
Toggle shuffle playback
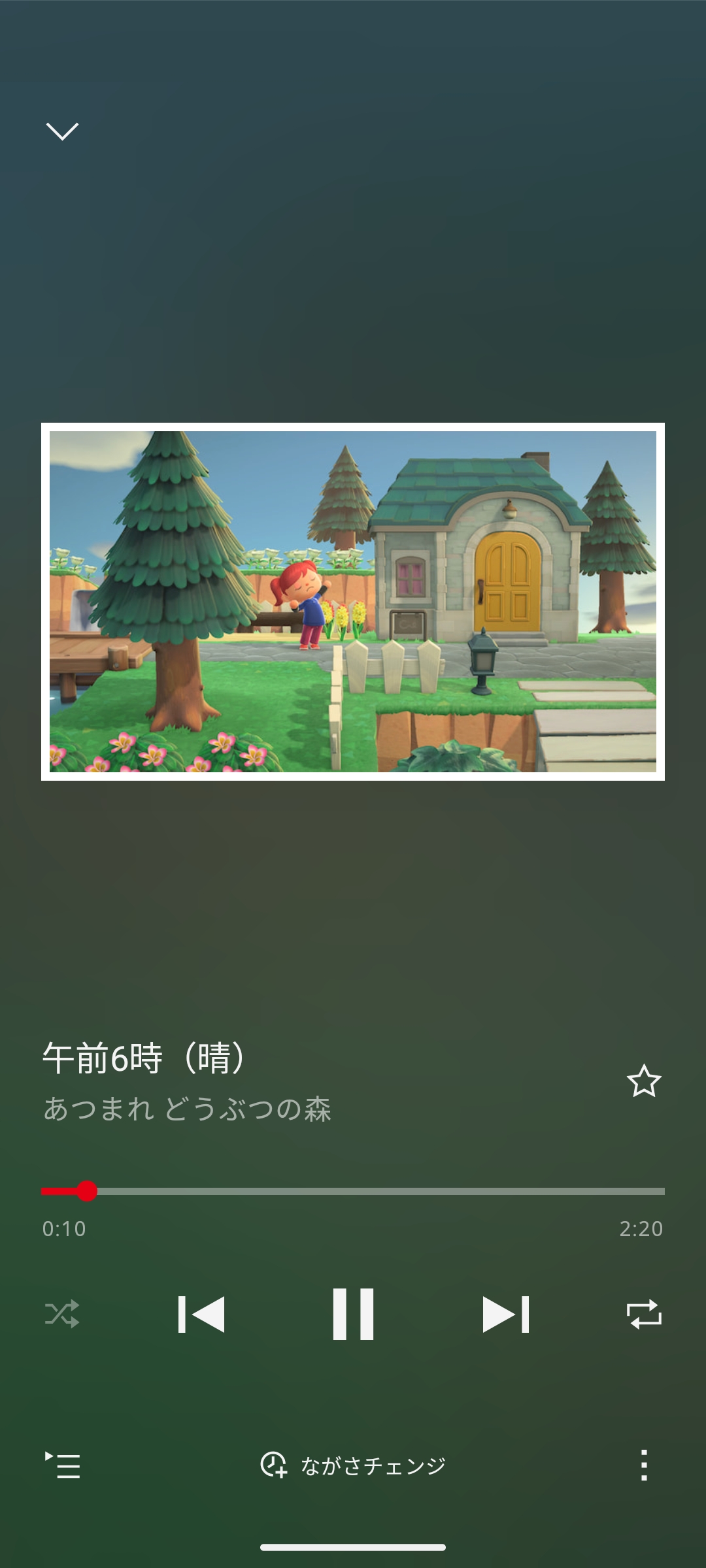click(62, 1314)
